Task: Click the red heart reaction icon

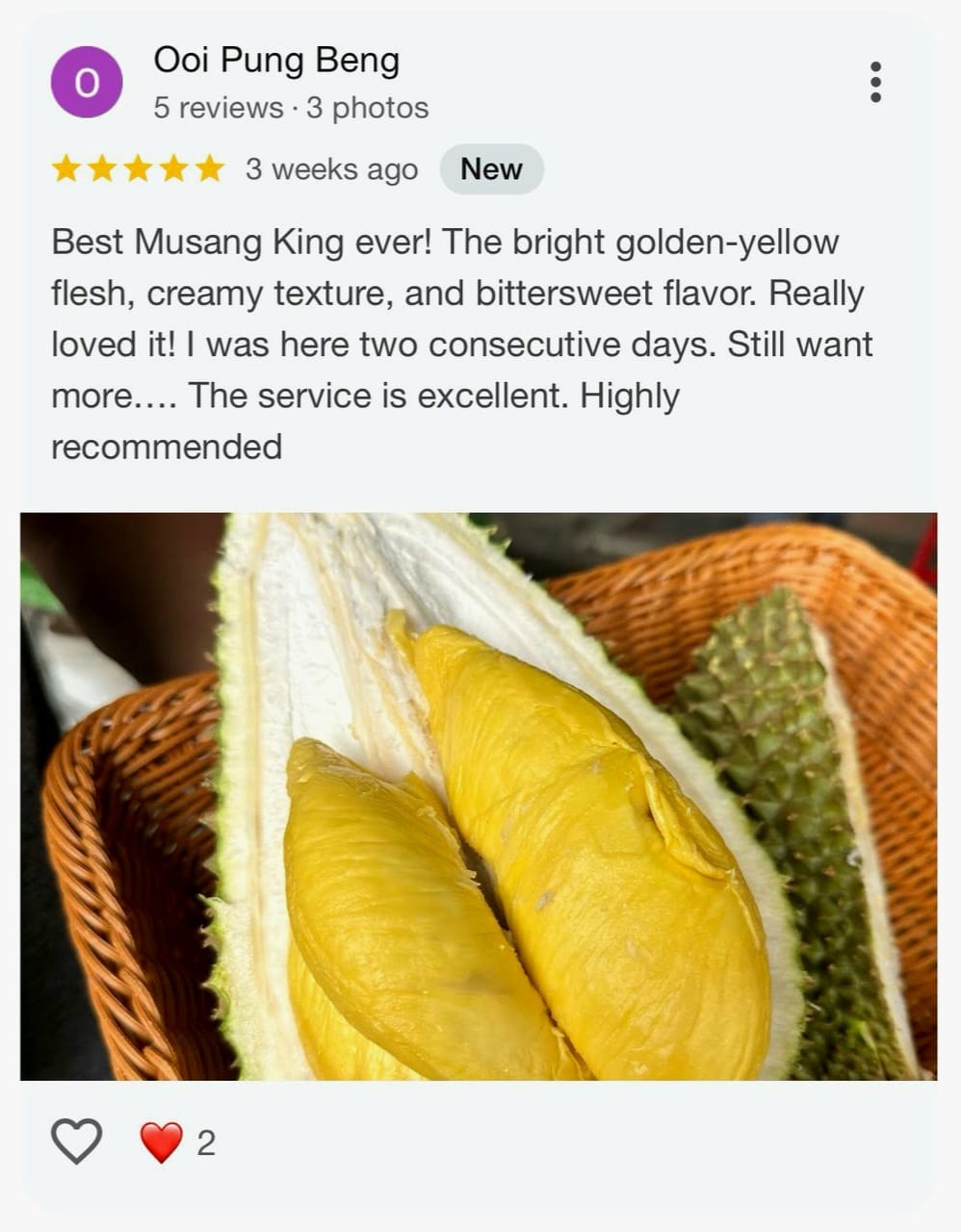Action: tap(162, 1142)
